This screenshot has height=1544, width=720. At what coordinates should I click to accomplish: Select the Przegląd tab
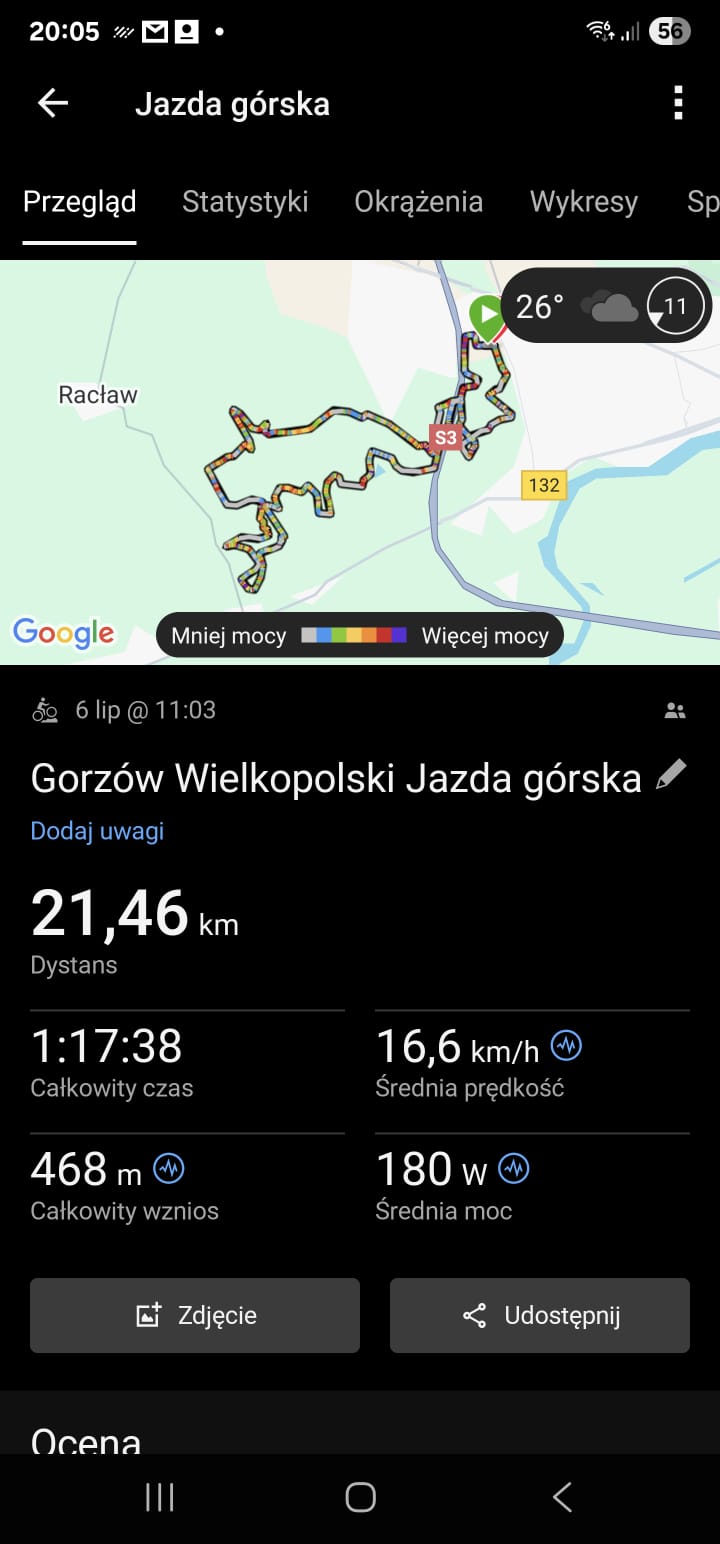pyautogui.click(x=79, y=202)
